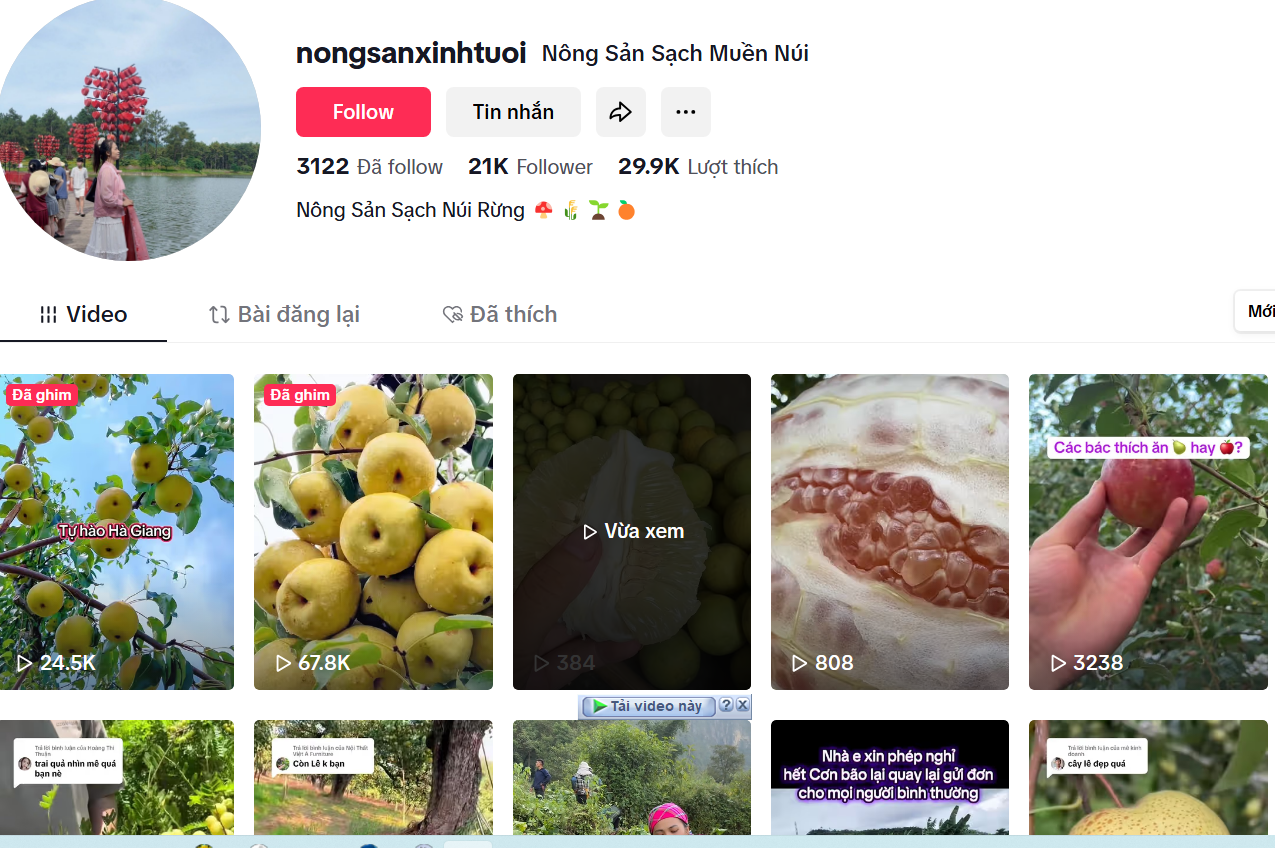Switch to the Bài đăng lại tab
This screenshot has width=1275, height=848.
(x=284, y=315)
